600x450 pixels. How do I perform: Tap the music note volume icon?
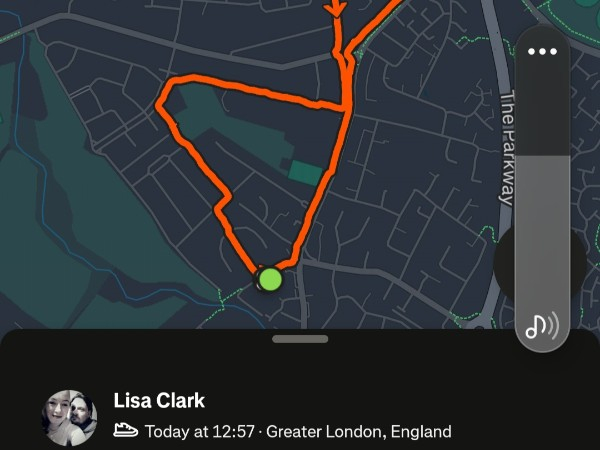tap(542, 325)
